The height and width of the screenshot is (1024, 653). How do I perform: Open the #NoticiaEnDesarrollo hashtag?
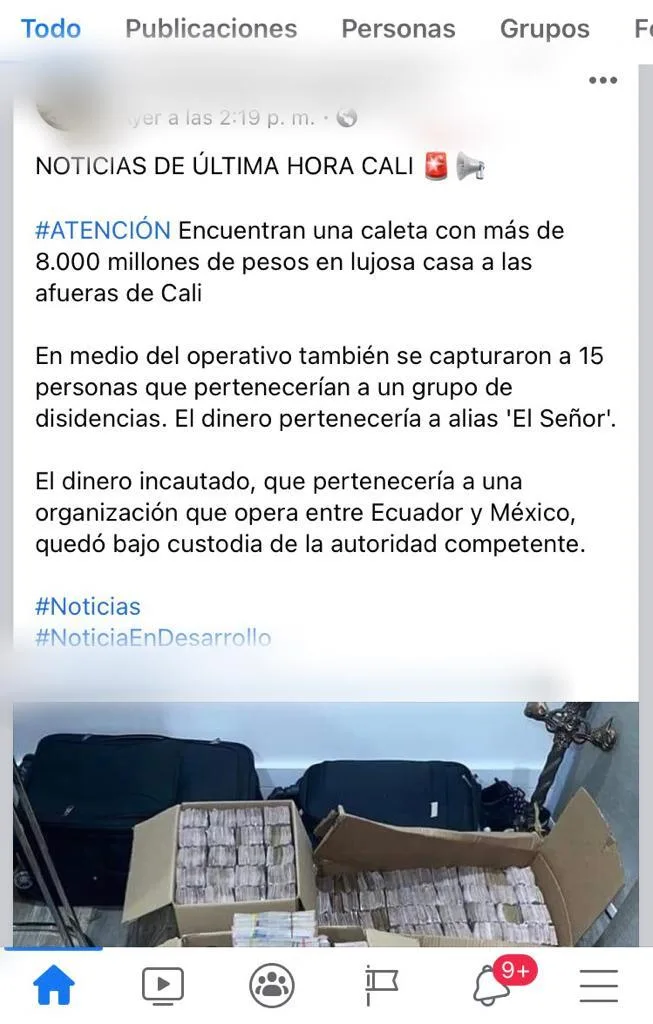pos(153,637)
